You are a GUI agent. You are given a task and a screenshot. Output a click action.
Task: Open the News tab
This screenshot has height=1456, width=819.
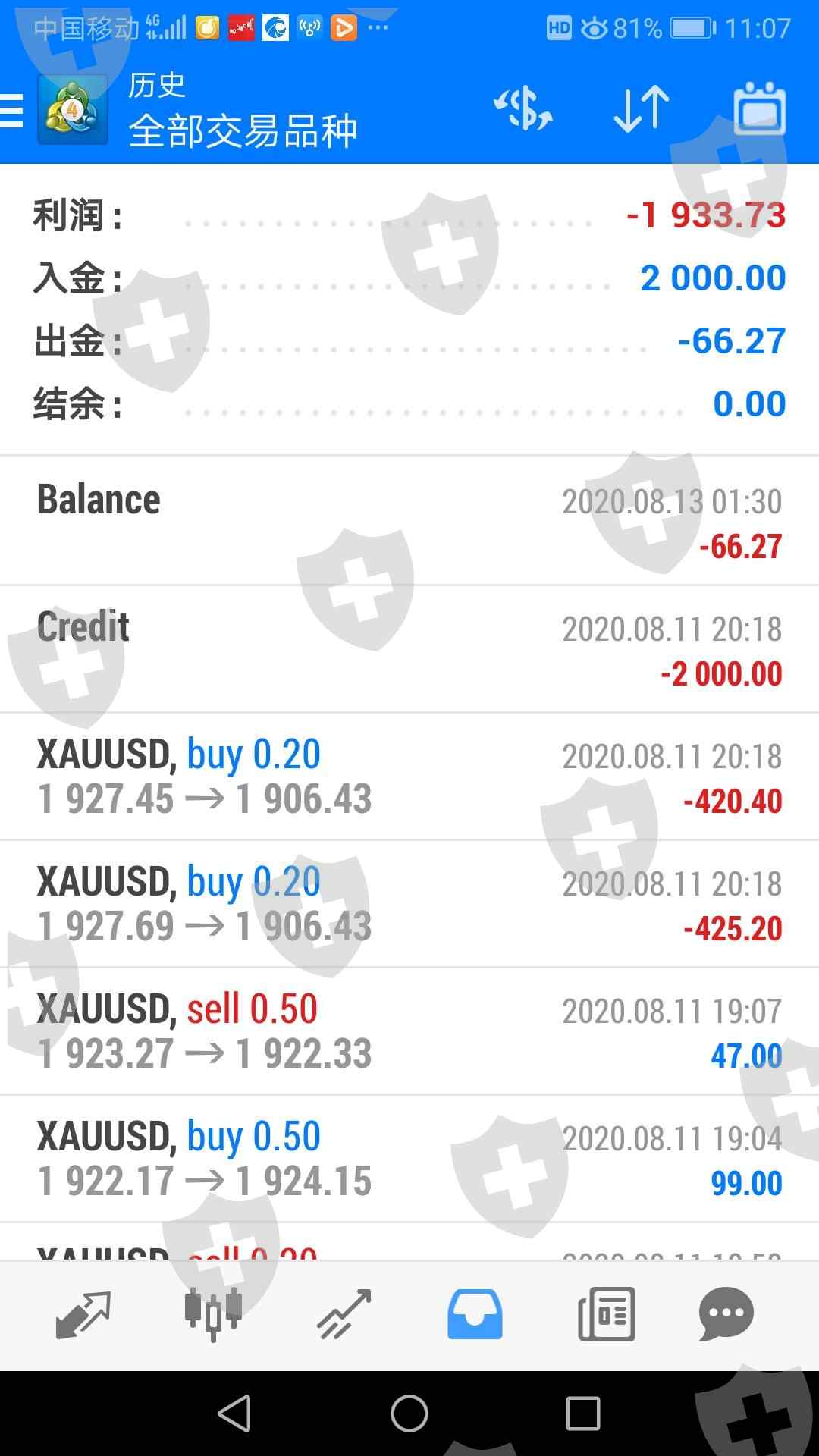pyautogui.click(x=606, y=1314)
